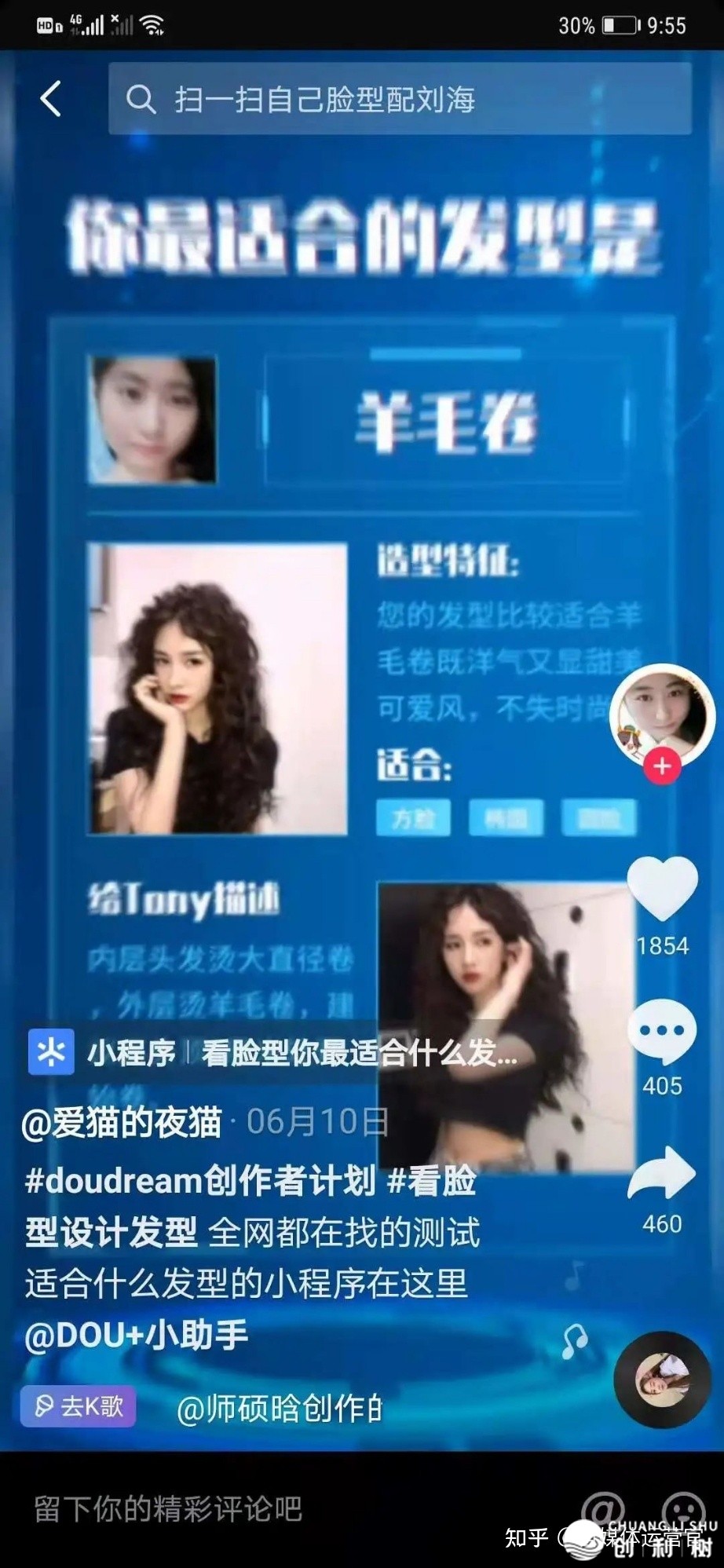724x1568 pixels.
Task: Open the spinning music disc
Action: [662, 1380]
